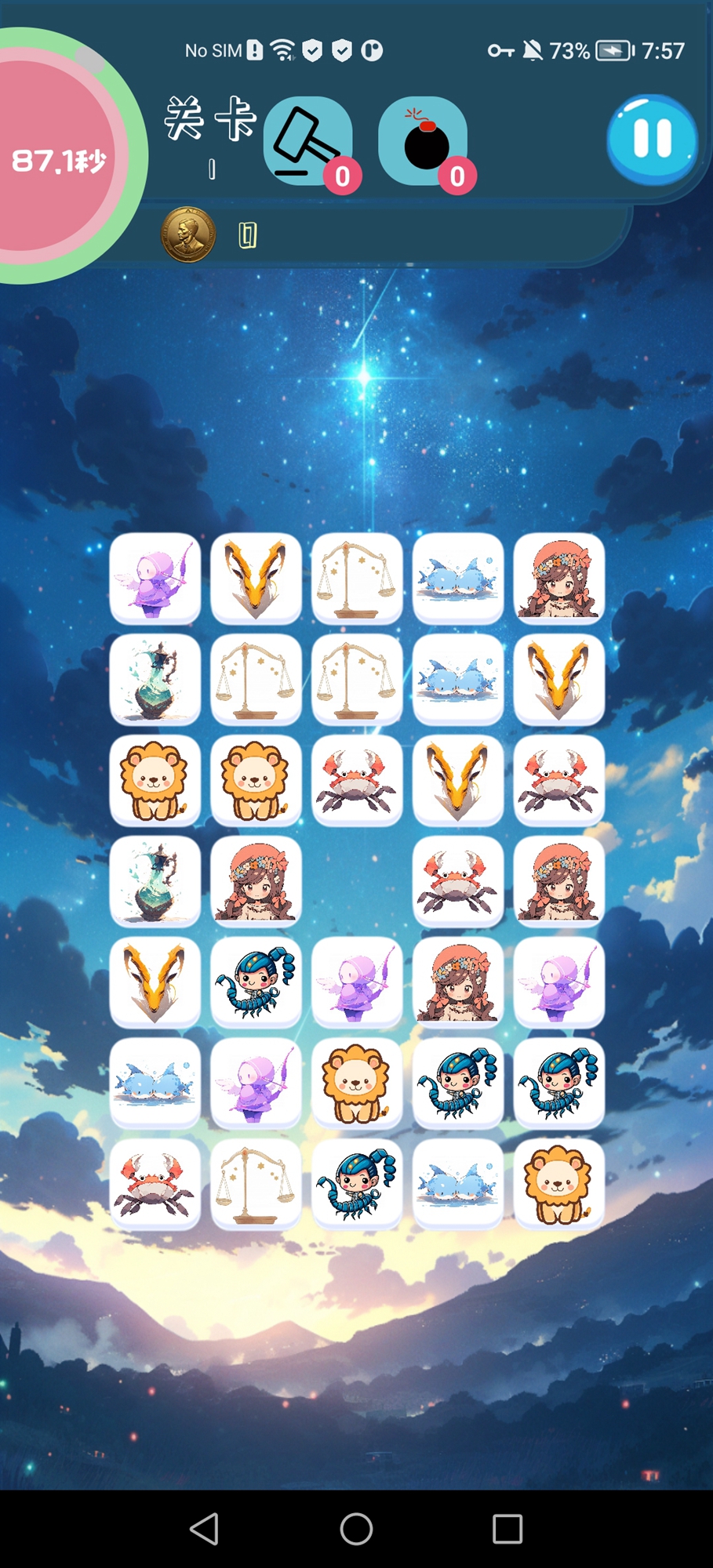Tap the goat tile between two crab tiles
713x1568 pixels.
[458, 780]
